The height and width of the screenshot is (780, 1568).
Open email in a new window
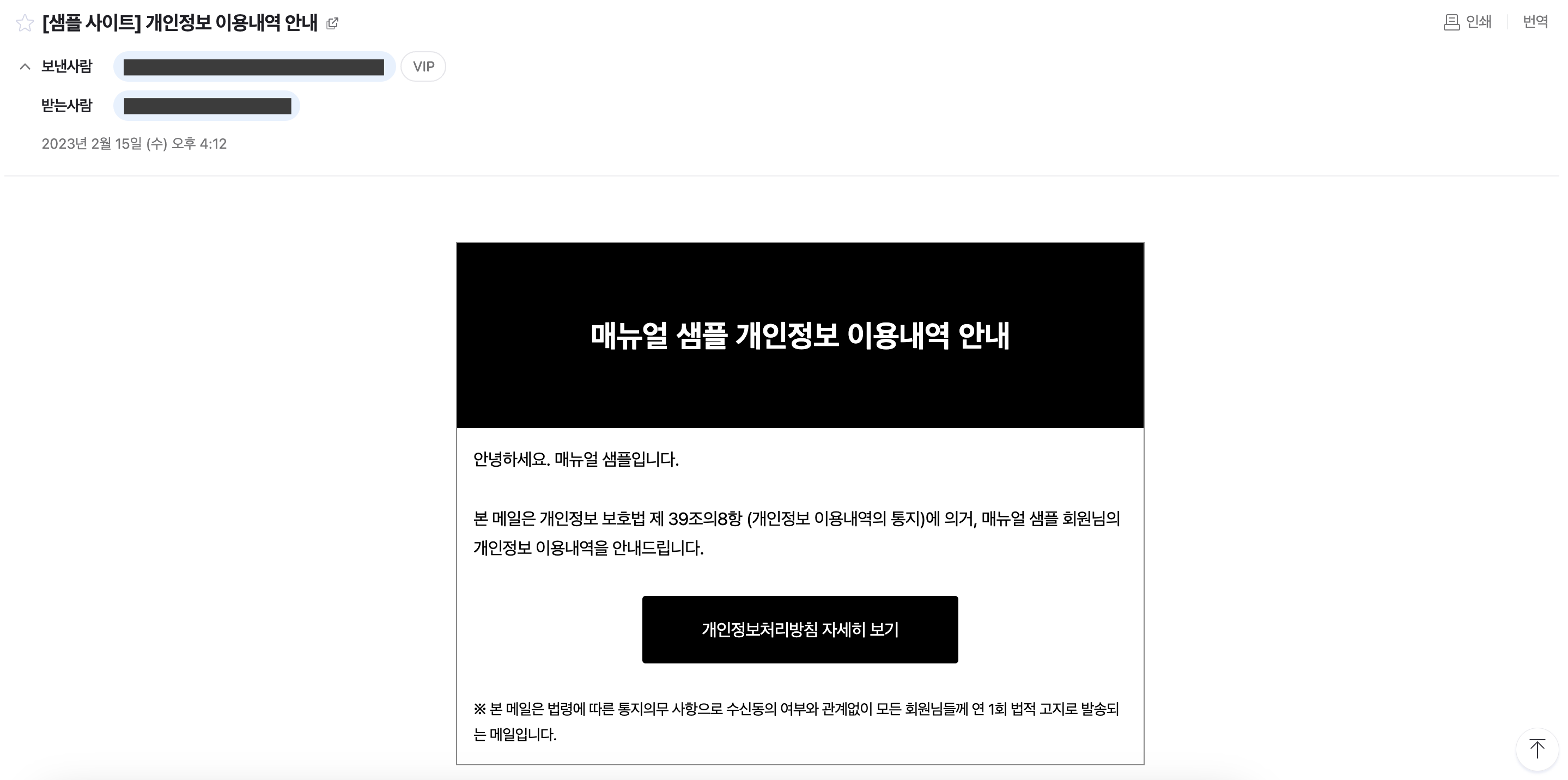(x=332, y=23)
